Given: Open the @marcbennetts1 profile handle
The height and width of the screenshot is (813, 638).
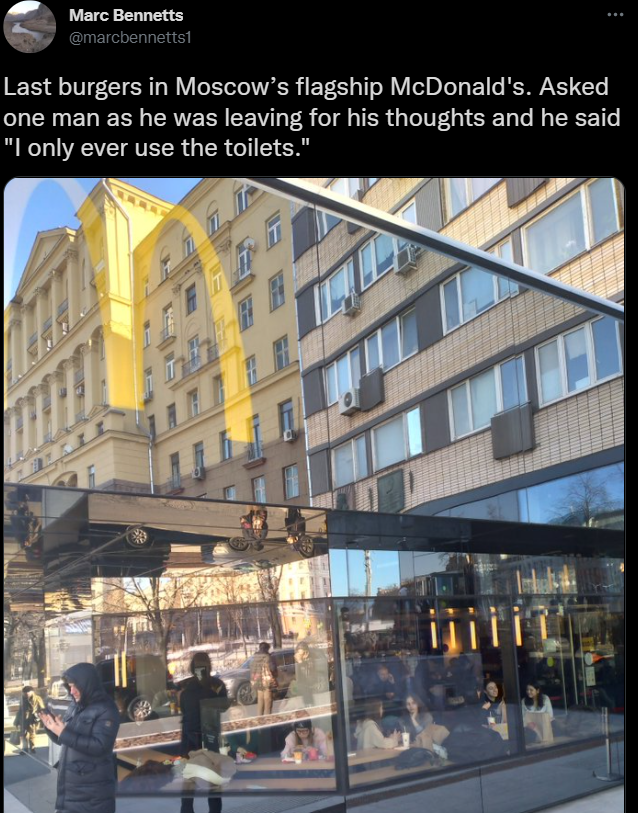Looking at the screenshot, I should [130, 37].
